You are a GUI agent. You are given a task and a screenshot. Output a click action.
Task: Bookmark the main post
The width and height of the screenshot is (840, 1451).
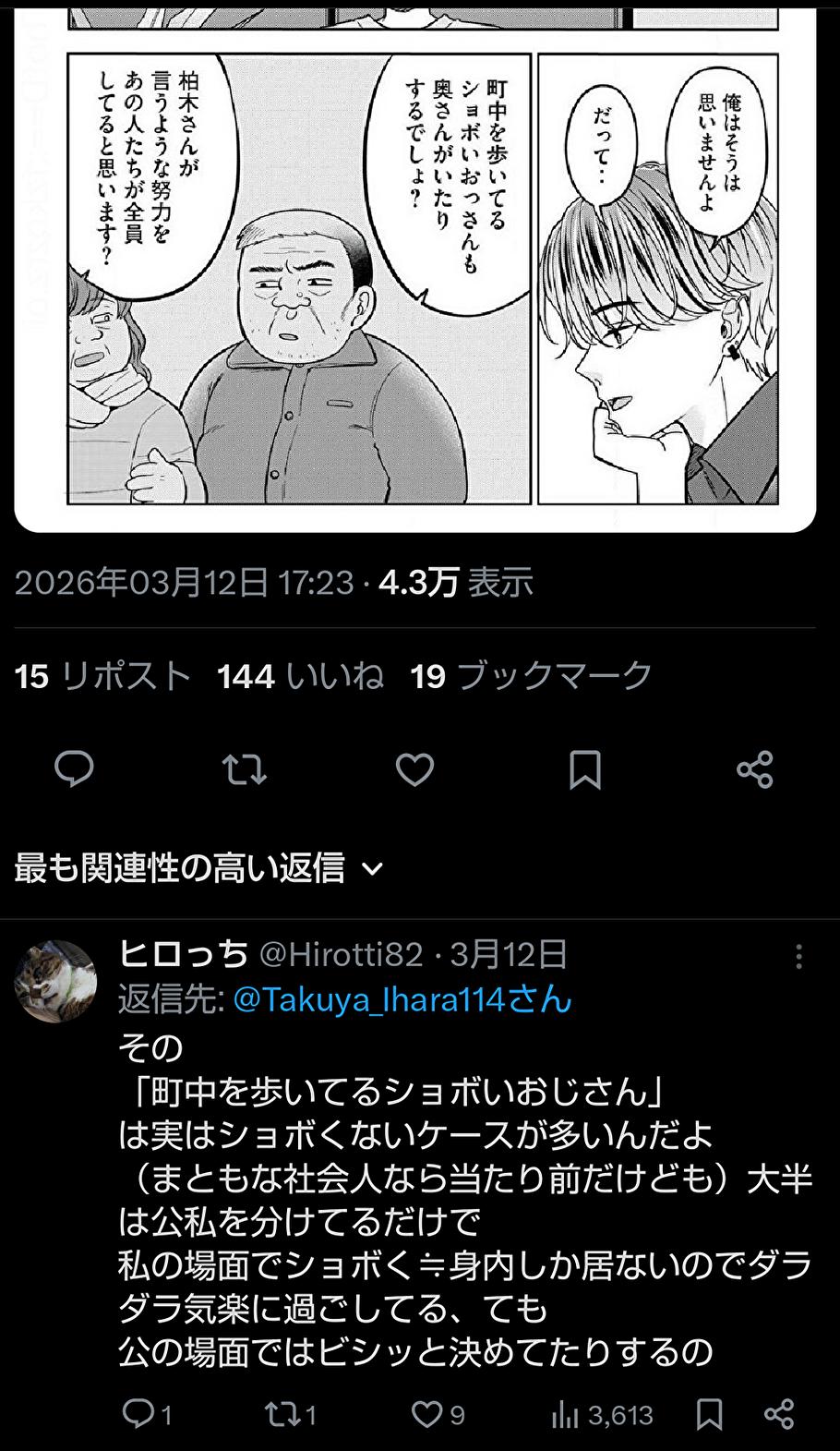coord(585,769)
